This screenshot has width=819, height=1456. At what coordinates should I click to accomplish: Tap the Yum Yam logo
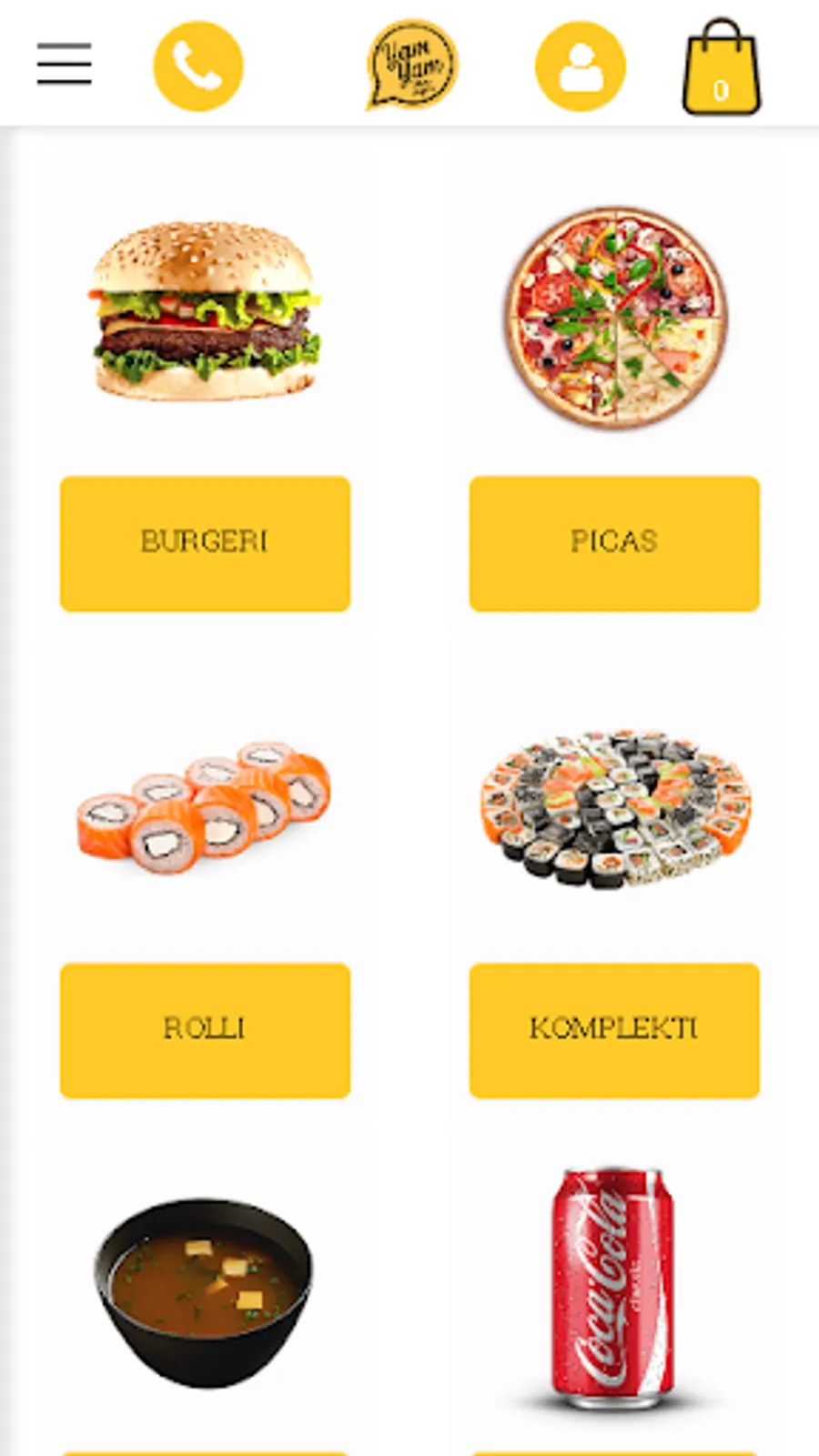[x=411, y=65]
